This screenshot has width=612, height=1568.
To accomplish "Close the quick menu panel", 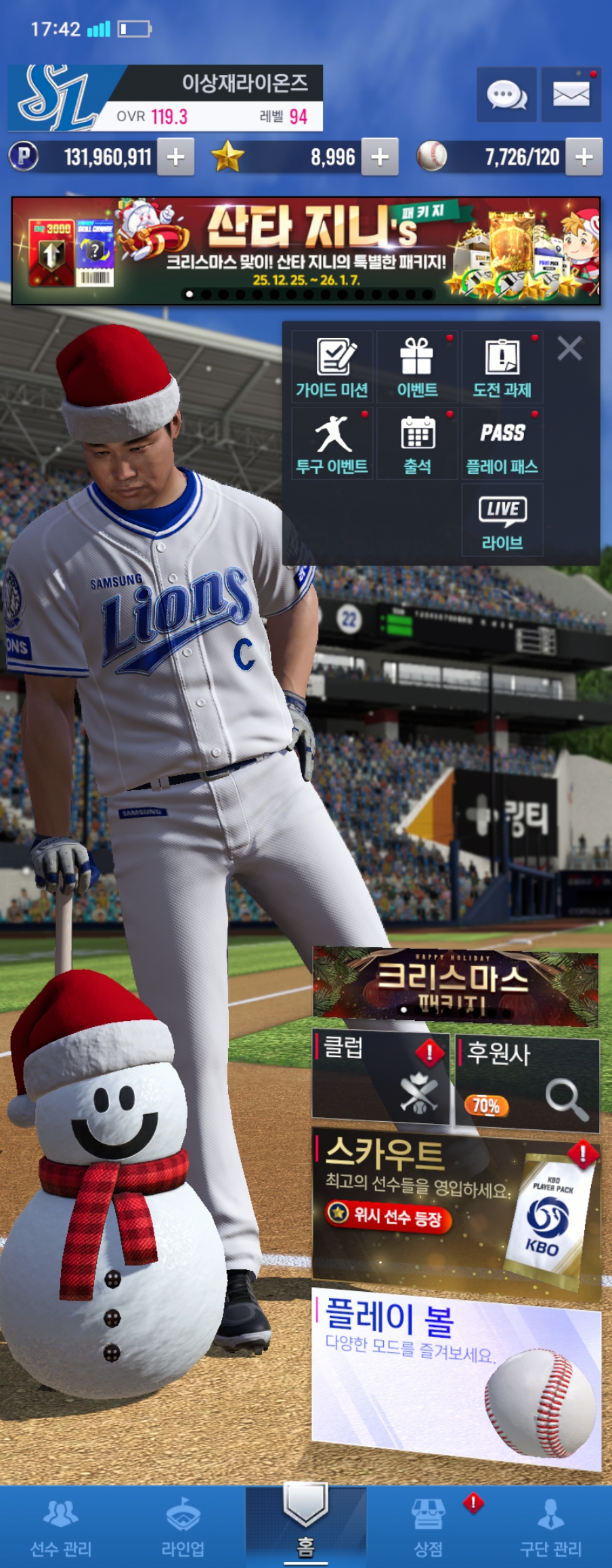I will click(x=569, y=349).
